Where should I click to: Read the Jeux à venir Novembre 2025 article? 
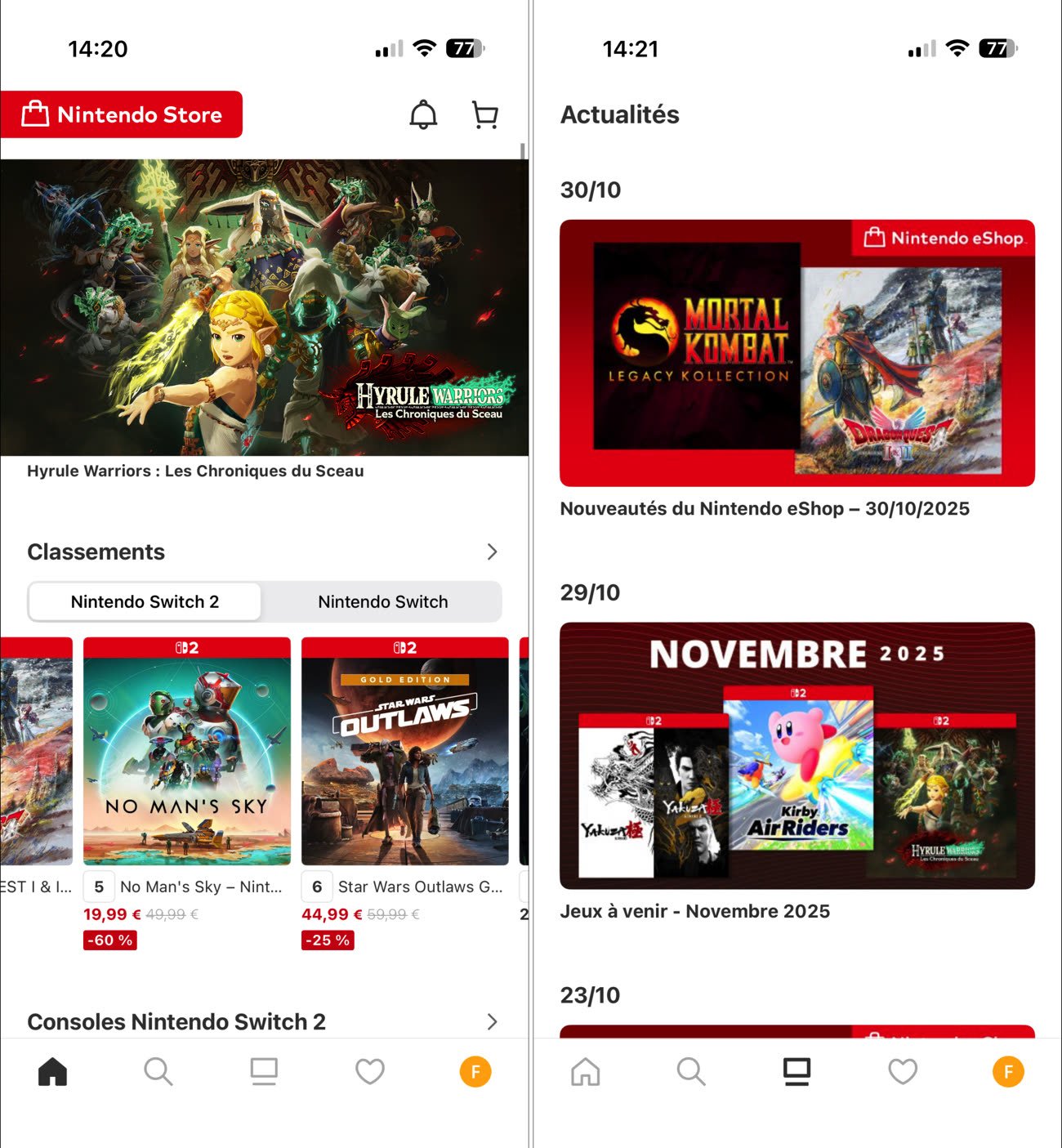tap(796, 756)
